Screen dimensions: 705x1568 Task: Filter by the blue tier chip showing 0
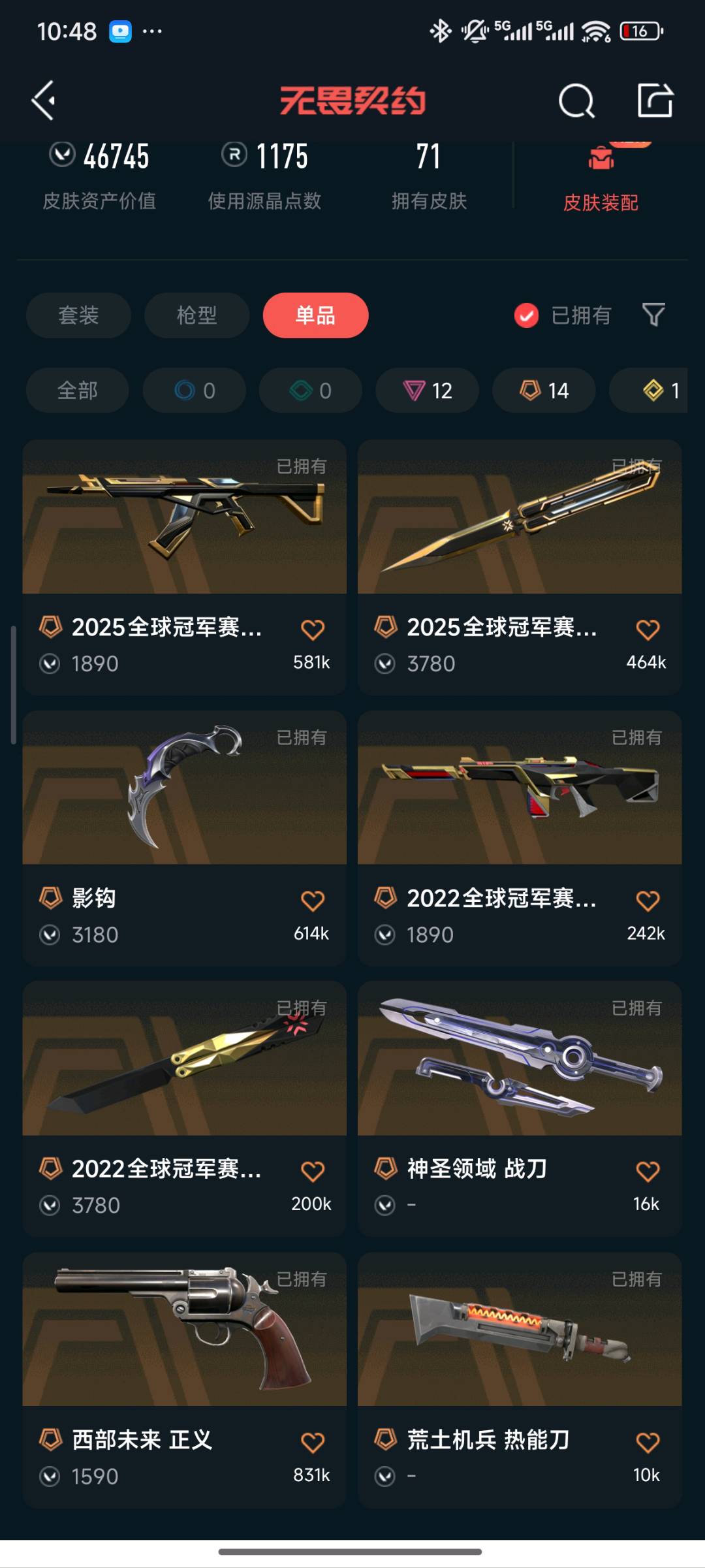195,391
